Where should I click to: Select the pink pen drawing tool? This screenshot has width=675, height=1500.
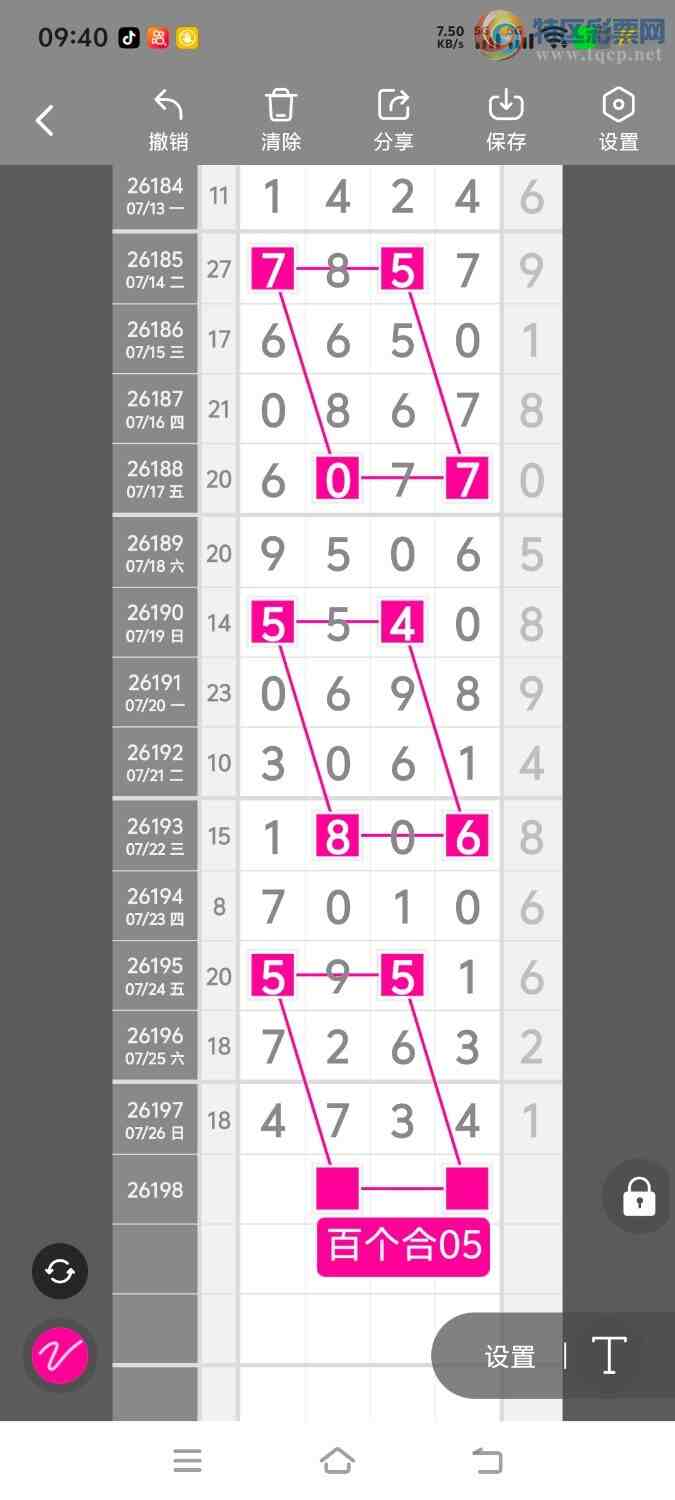[x=60, y=1356]
